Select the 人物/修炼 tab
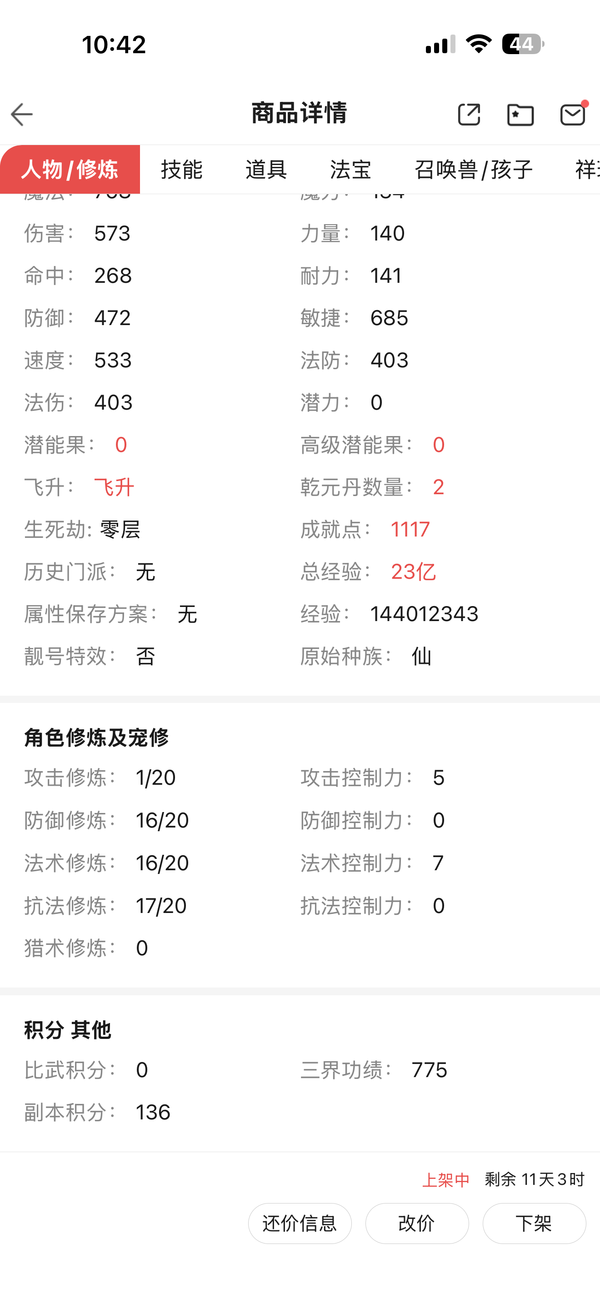600x1304 pixels. pyautogui.click(x=70, y=169)
